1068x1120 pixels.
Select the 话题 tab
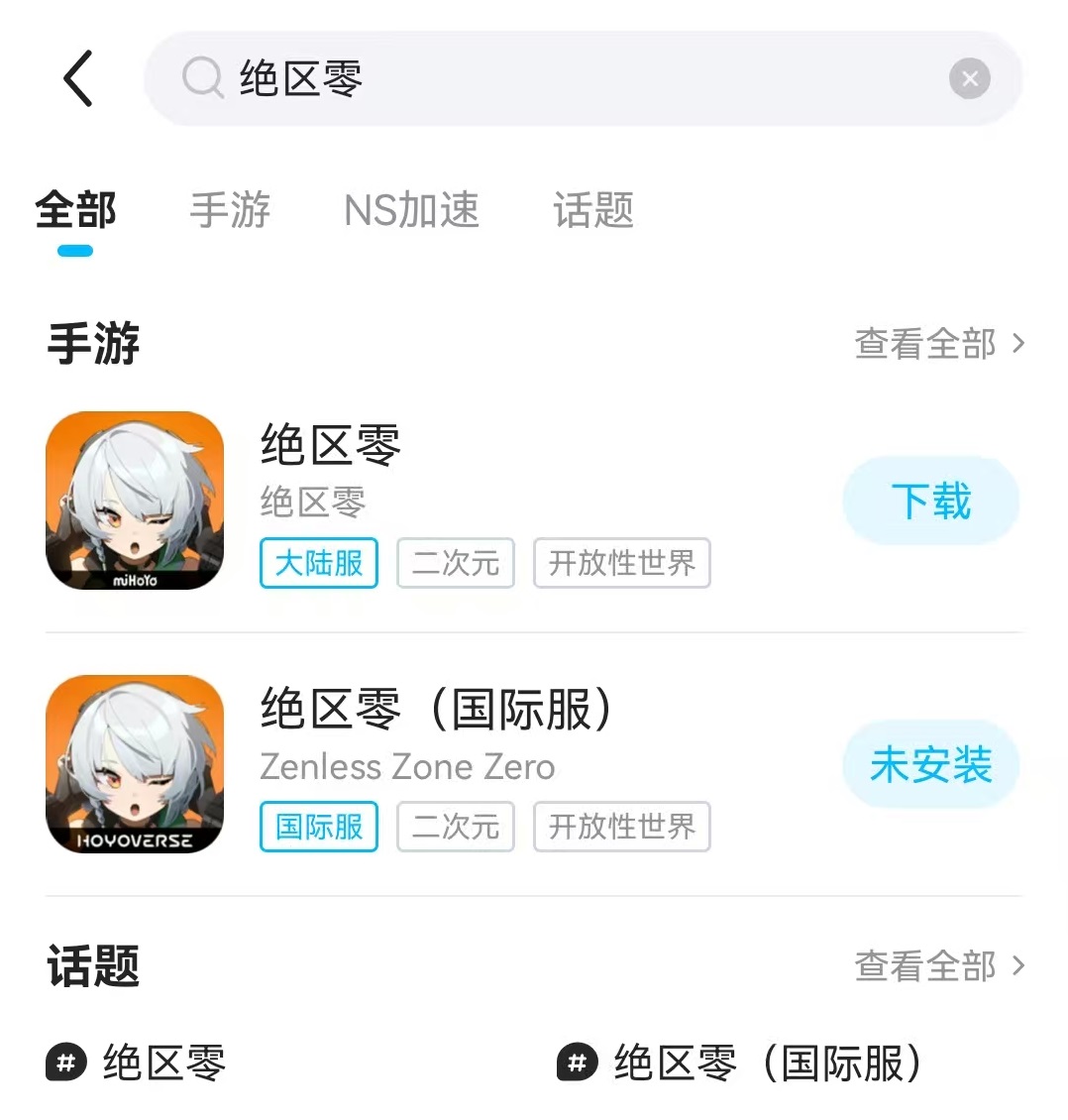point(592,211)
